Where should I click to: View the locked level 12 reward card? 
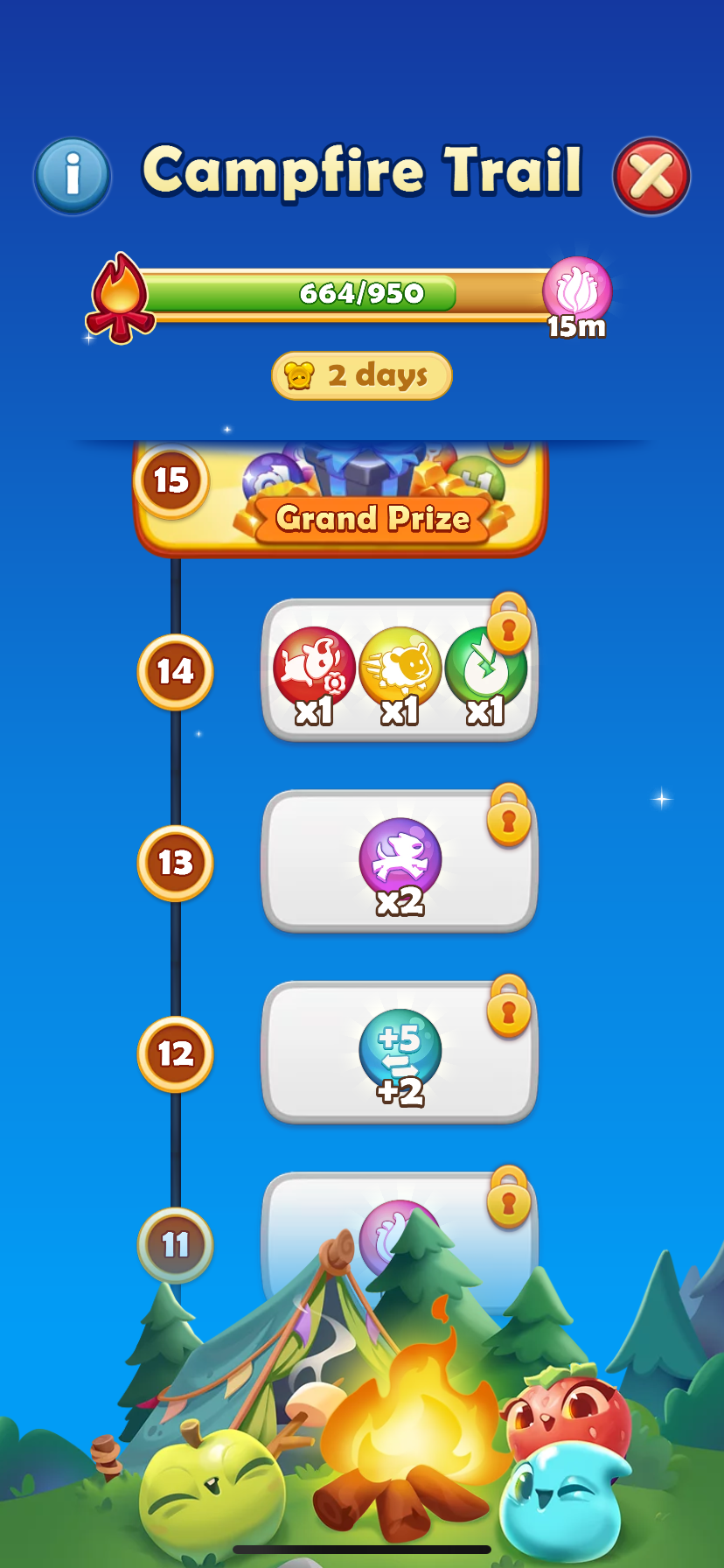click(x=400, y=1053)
